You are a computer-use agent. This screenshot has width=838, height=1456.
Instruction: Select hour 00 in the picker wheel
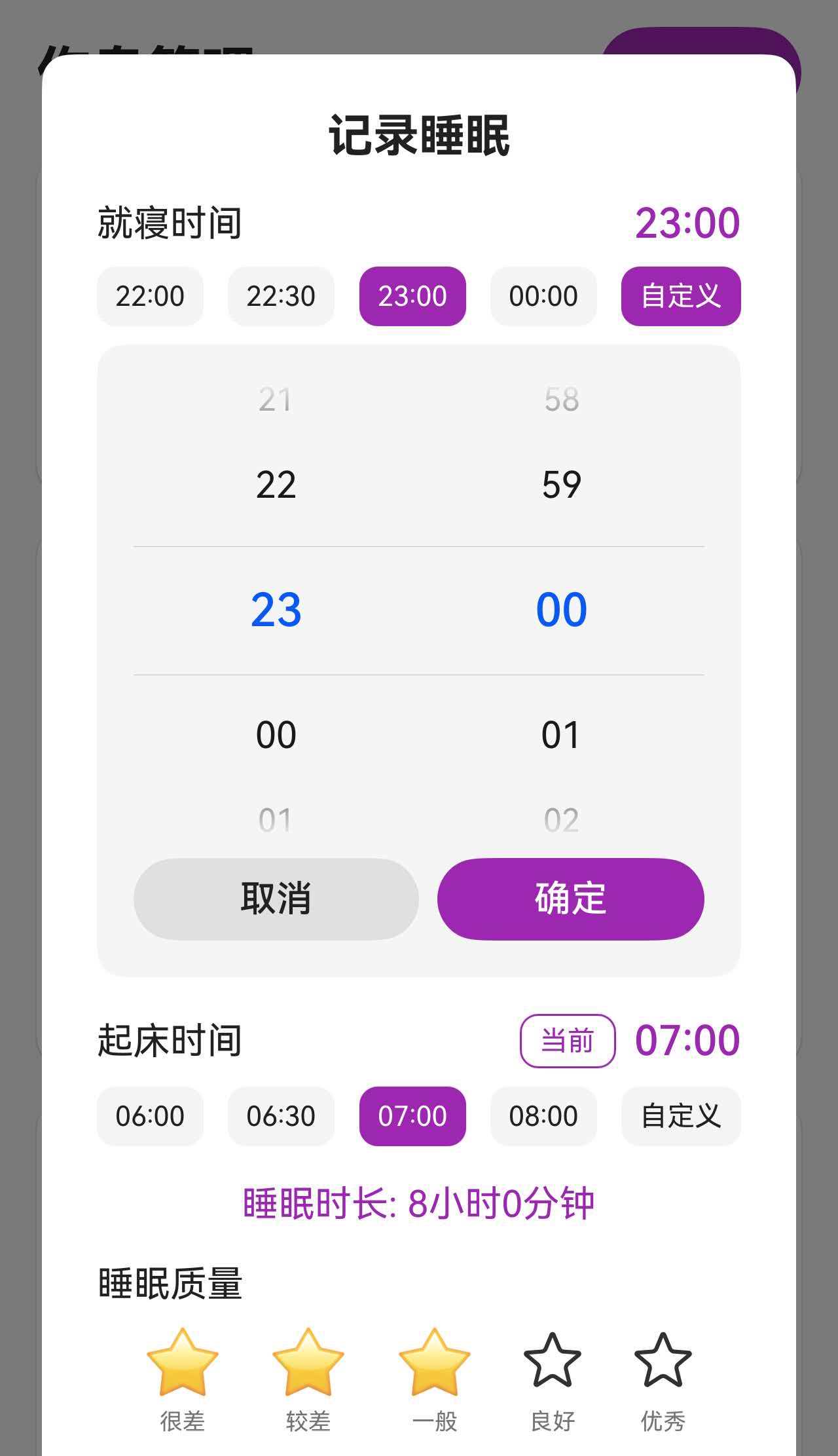coord(275,734)
